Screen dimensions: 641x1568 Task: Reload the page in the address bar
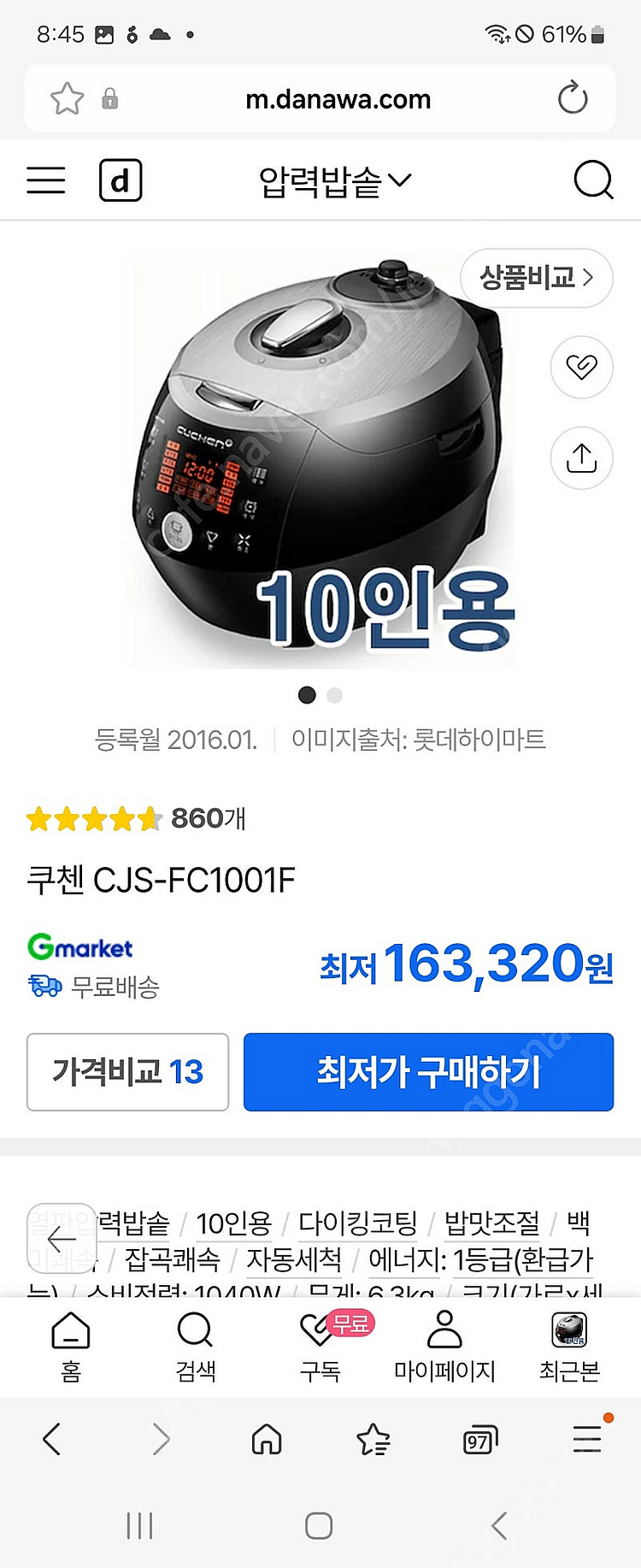(573, 99)
